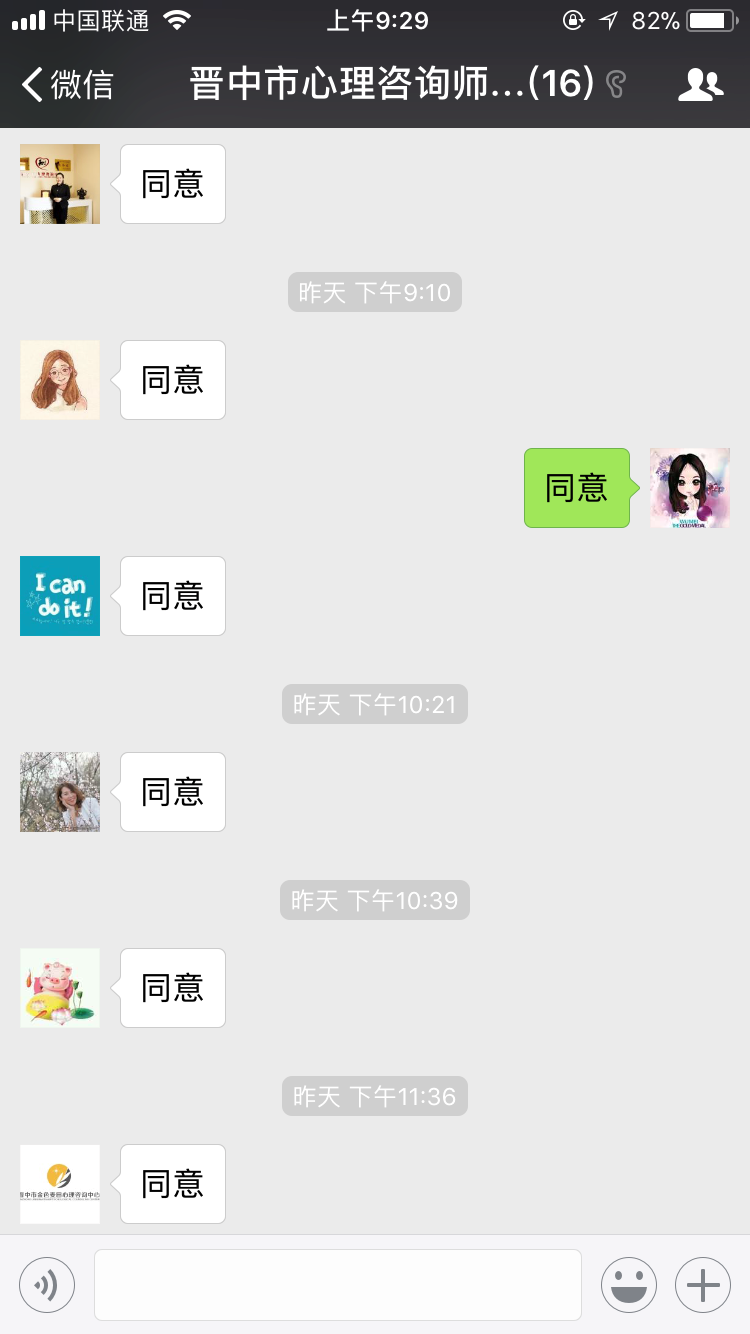View profile of woman among blossoms avatar
750x1334 pixels.
click(x=60, y=792)
